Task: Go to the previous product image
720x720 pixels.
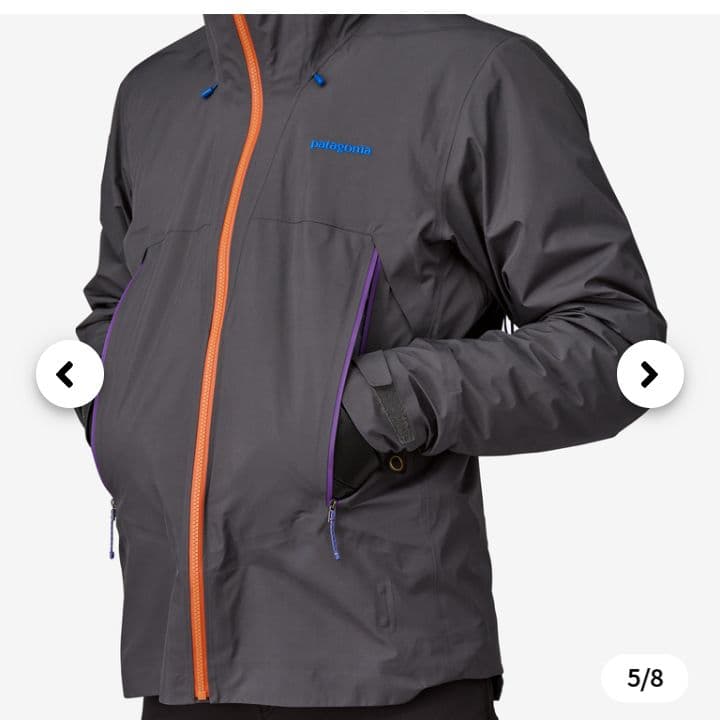Action: click(x=69, y=374)
